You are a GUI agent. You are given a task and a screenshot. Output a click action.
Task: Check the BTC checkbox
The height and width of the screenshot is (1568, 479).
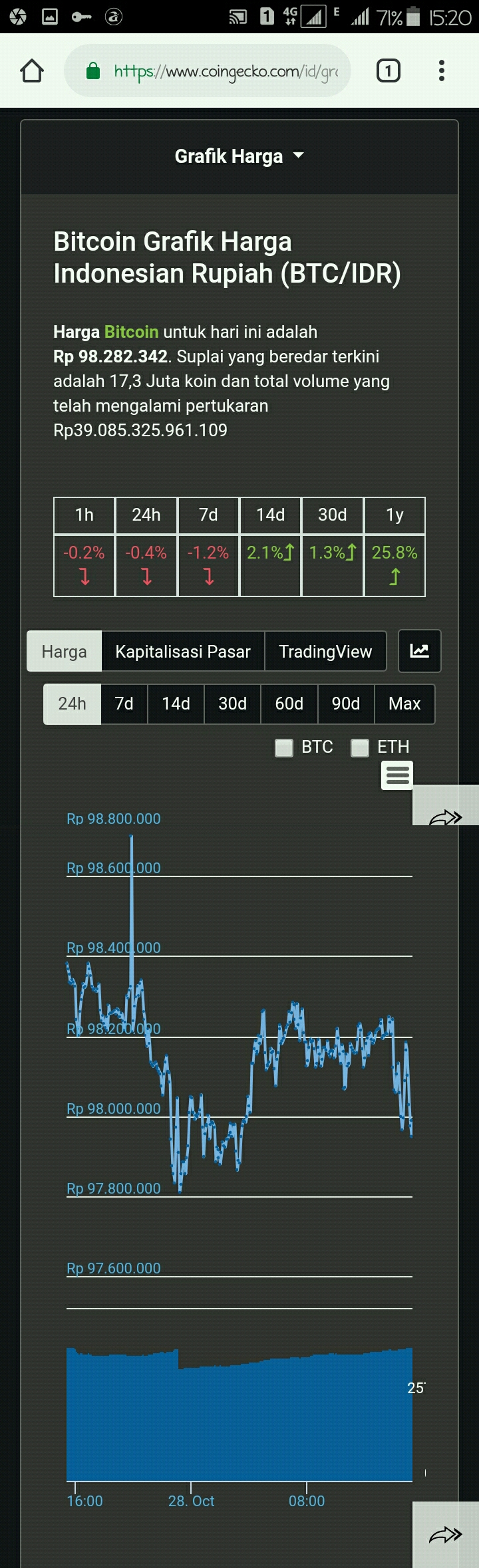point(285,747)
